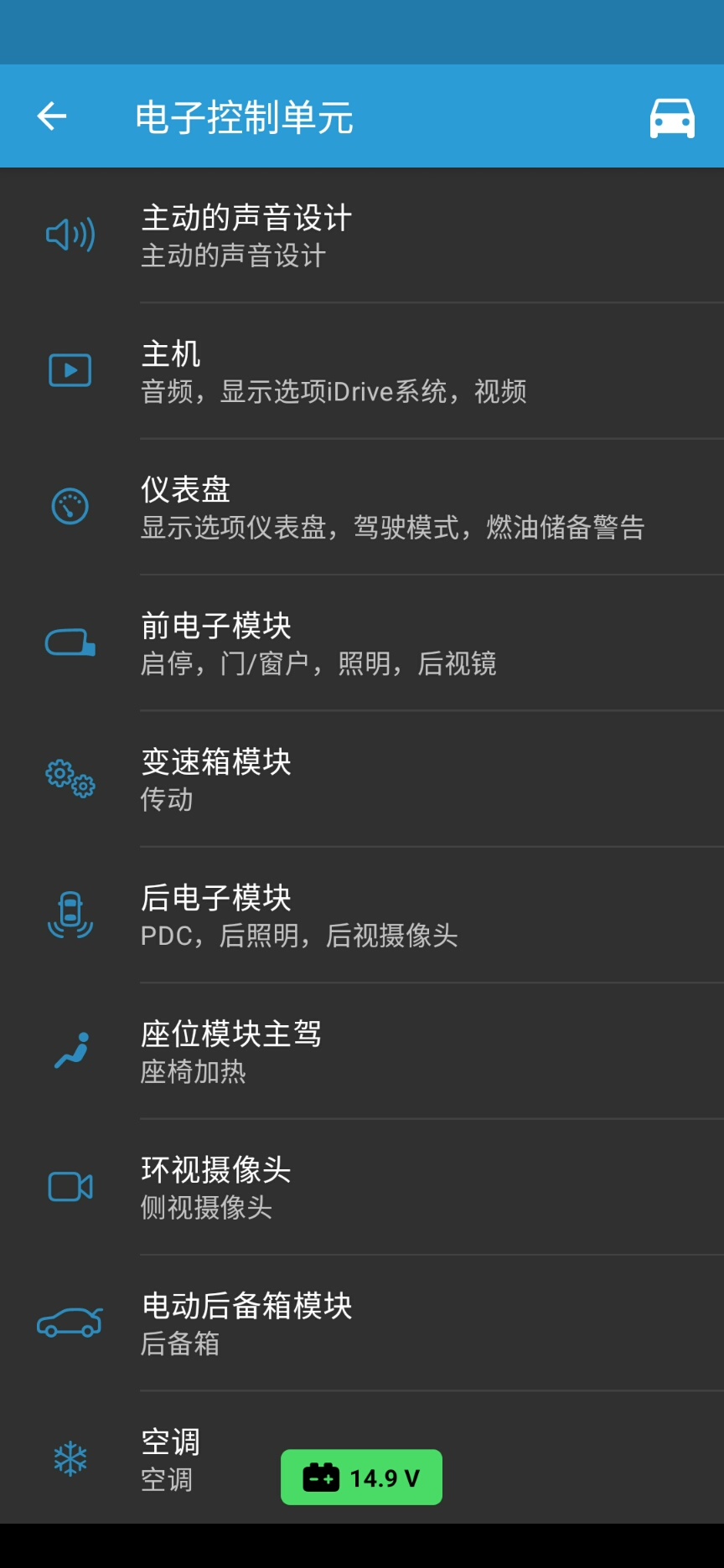
Task: Select the 主机 control unit
Action: (362, 371)
